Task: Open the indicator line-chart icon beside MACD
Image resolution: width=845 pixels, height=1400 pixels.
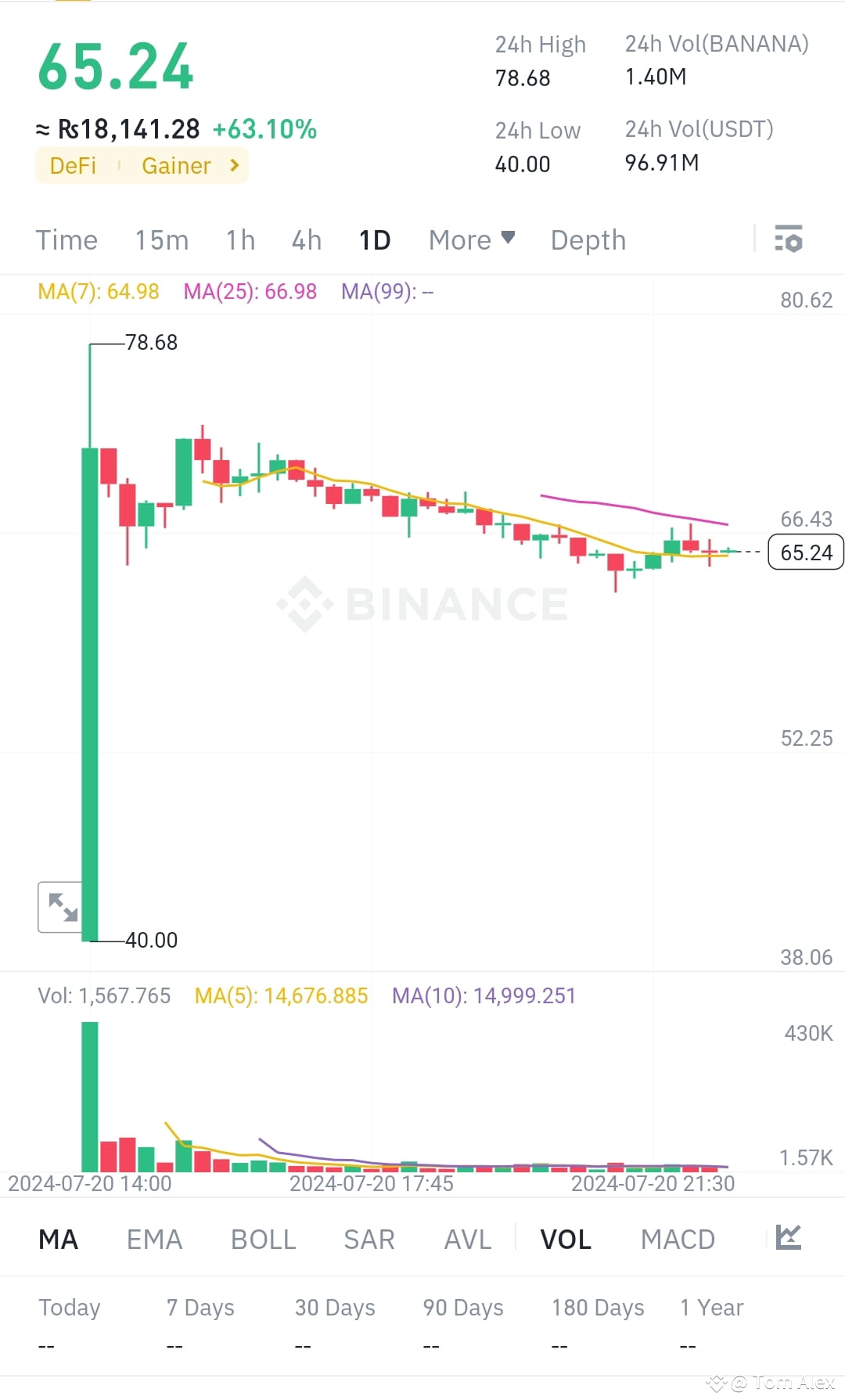Action: point(790,1239)
